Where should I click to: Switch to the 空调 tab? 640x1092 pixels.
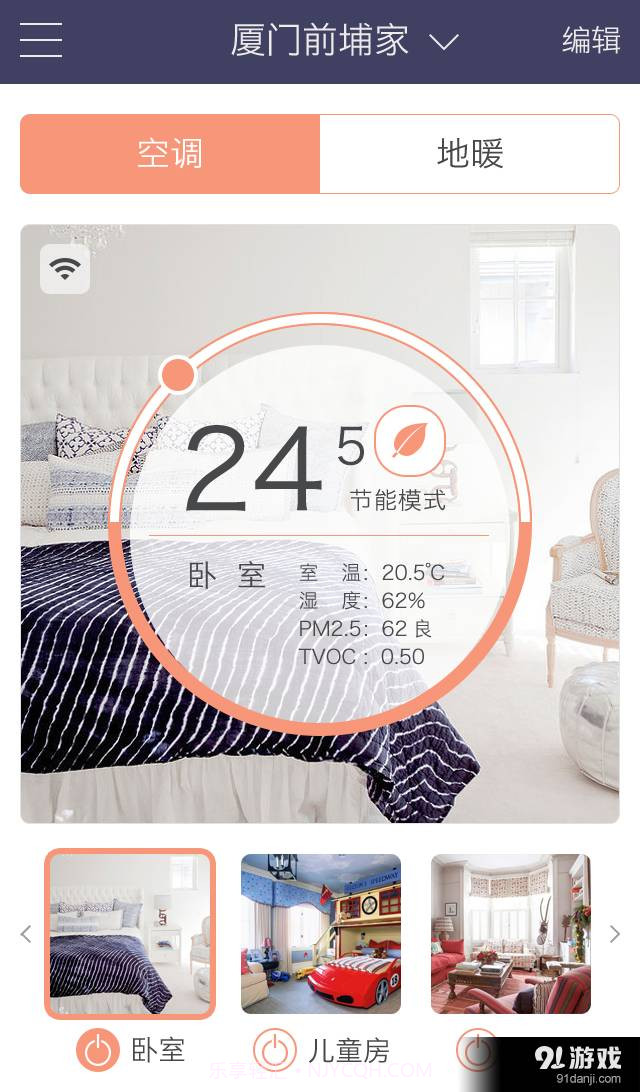click(170, 154)
